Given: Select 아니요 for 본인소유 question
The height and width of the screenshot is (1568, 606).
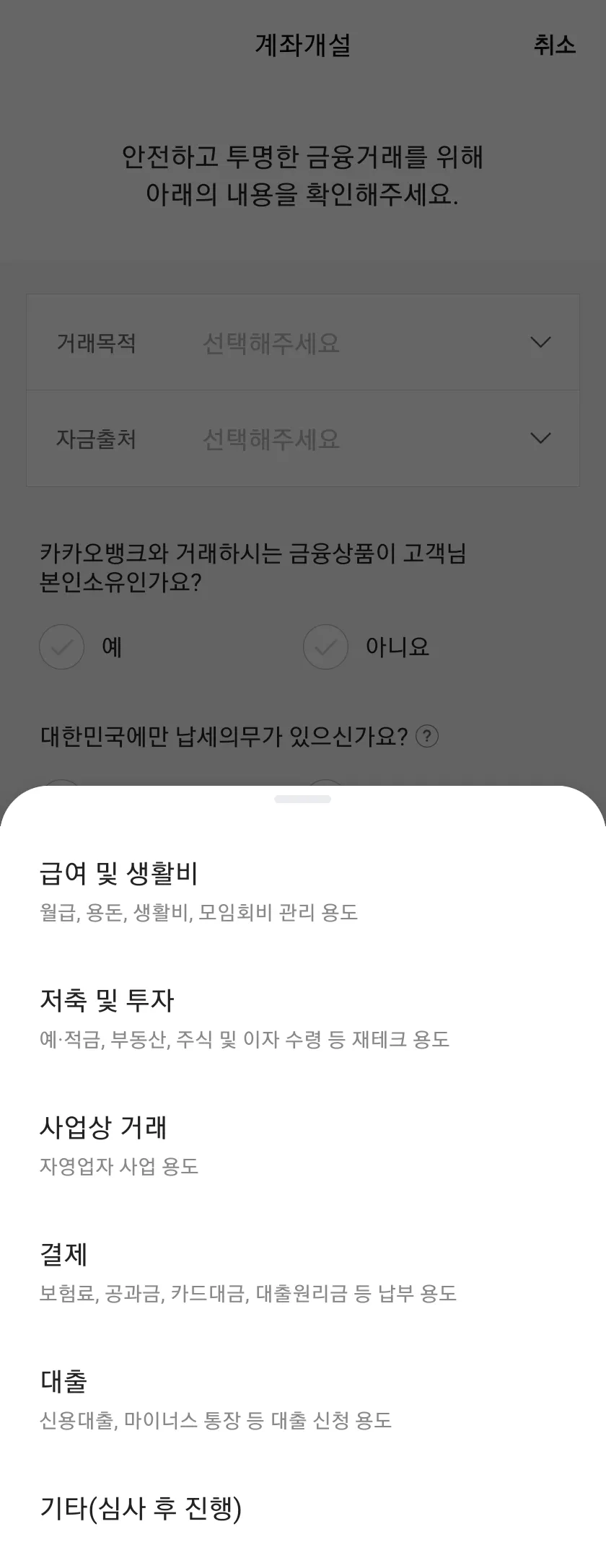Looking at the screenshot, I should click(x=326, y=647).
